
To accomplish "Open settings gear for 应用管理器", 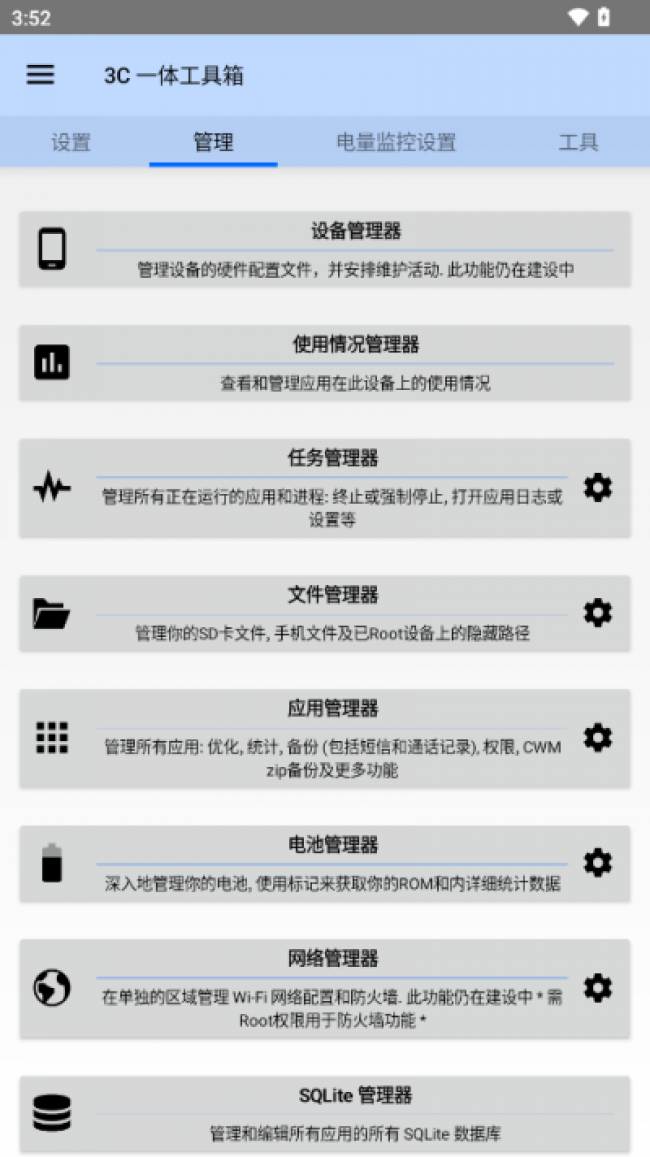I will (598, 738).
